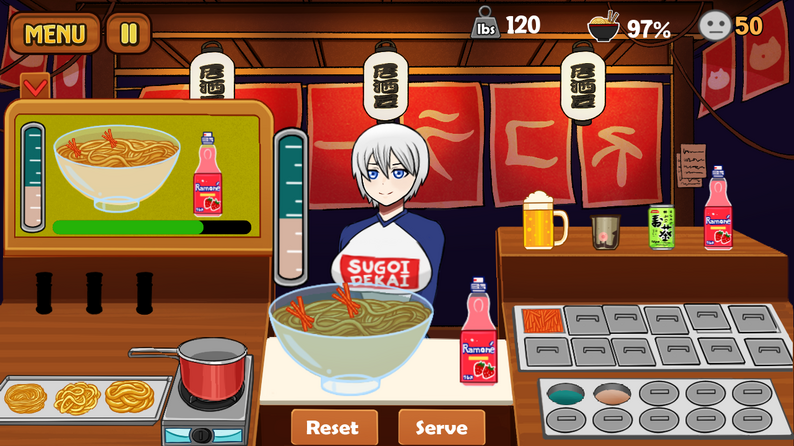The height and width of the screenshot is (446, 794).
Task: Open the MENU button
Action: click(54, 33)
